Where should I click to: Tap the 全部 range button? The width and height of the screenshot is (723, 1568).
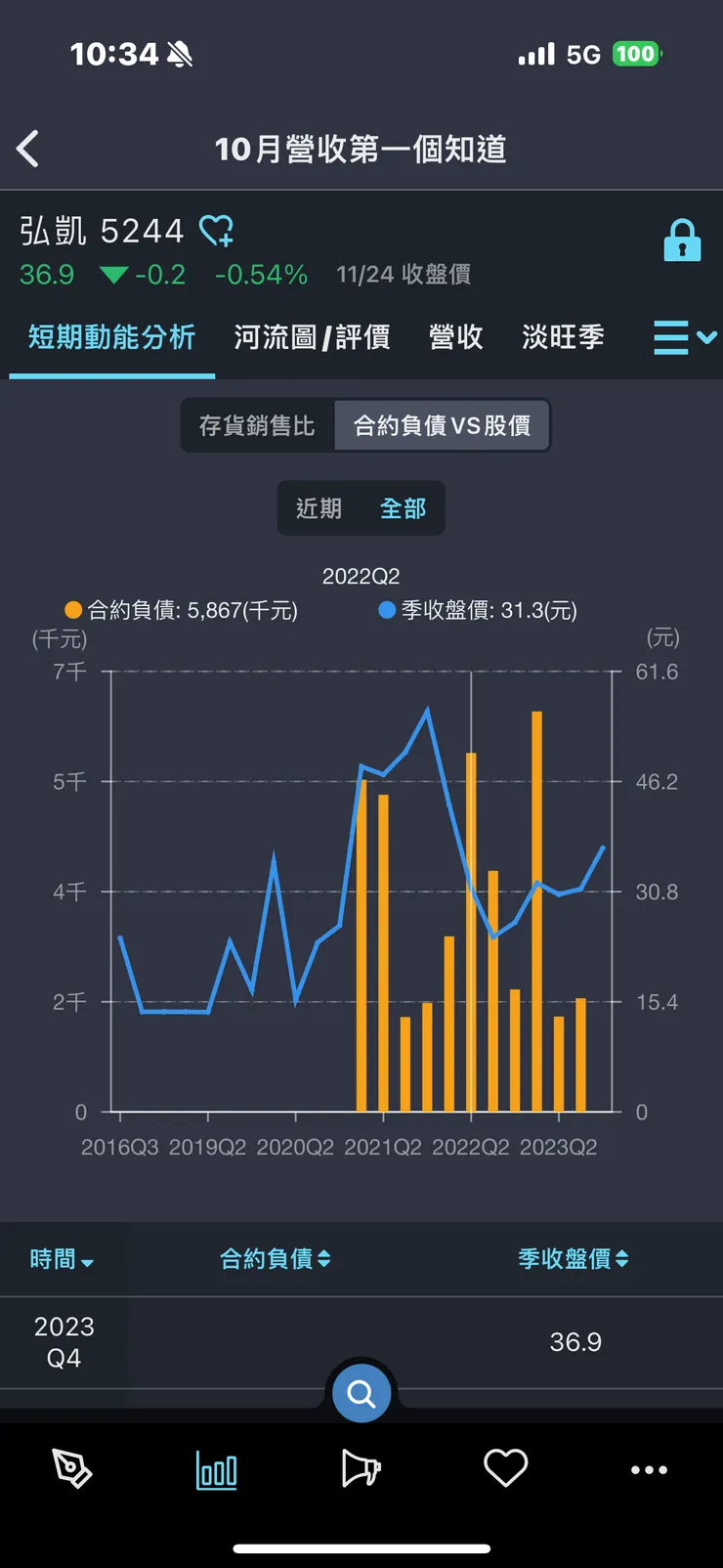tap(403, 508)
